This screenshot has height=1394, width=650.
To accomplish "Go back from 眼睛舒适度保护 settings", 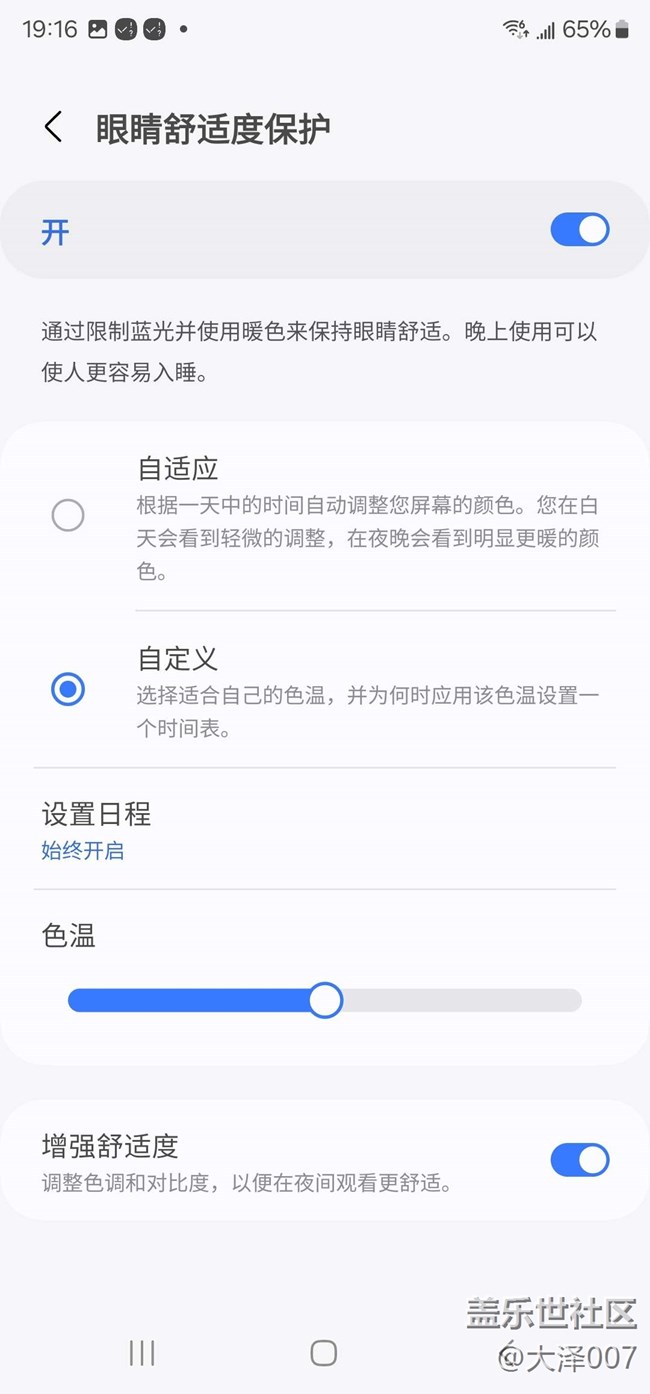I will tap(53, 127).
